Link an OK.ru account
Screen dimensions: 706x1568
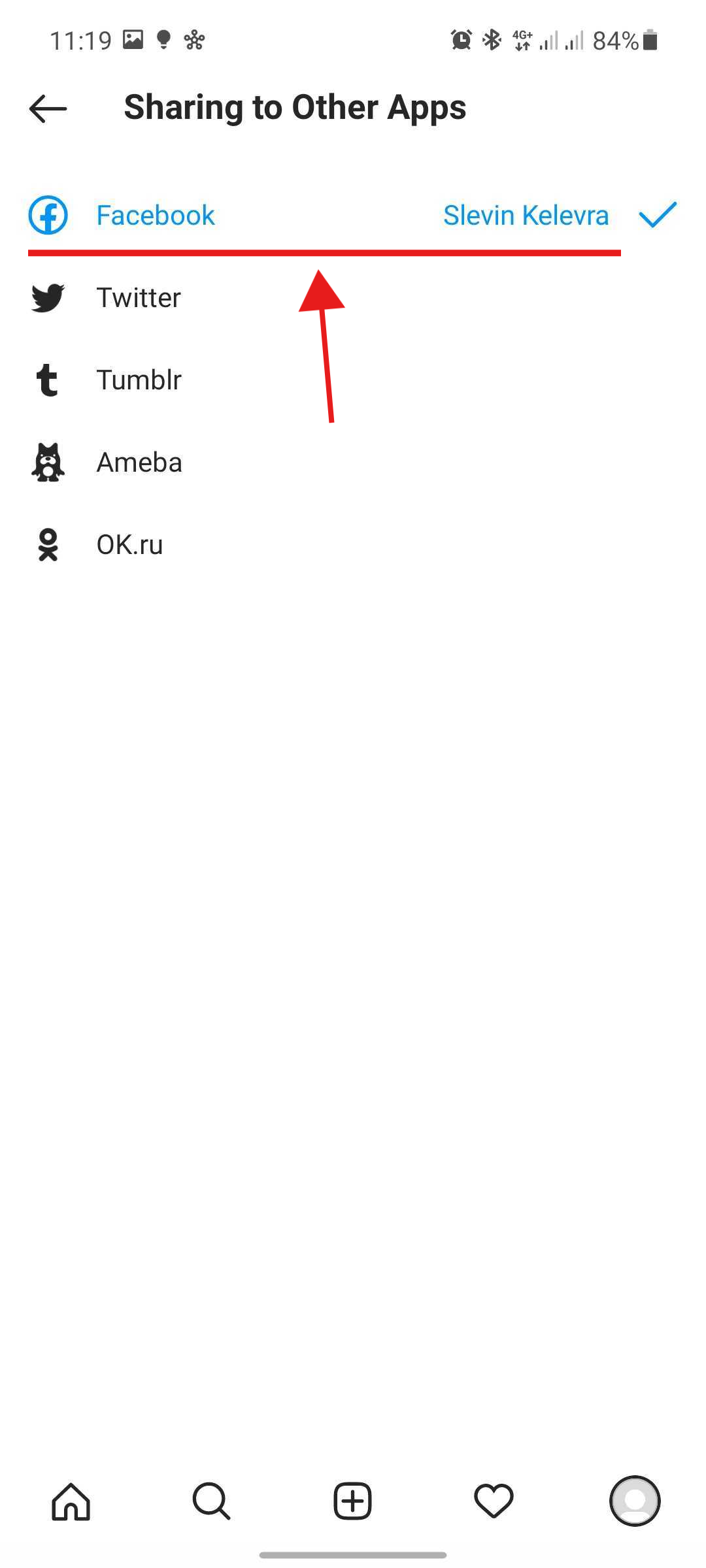pyautogui.click(x=353, y=544)
